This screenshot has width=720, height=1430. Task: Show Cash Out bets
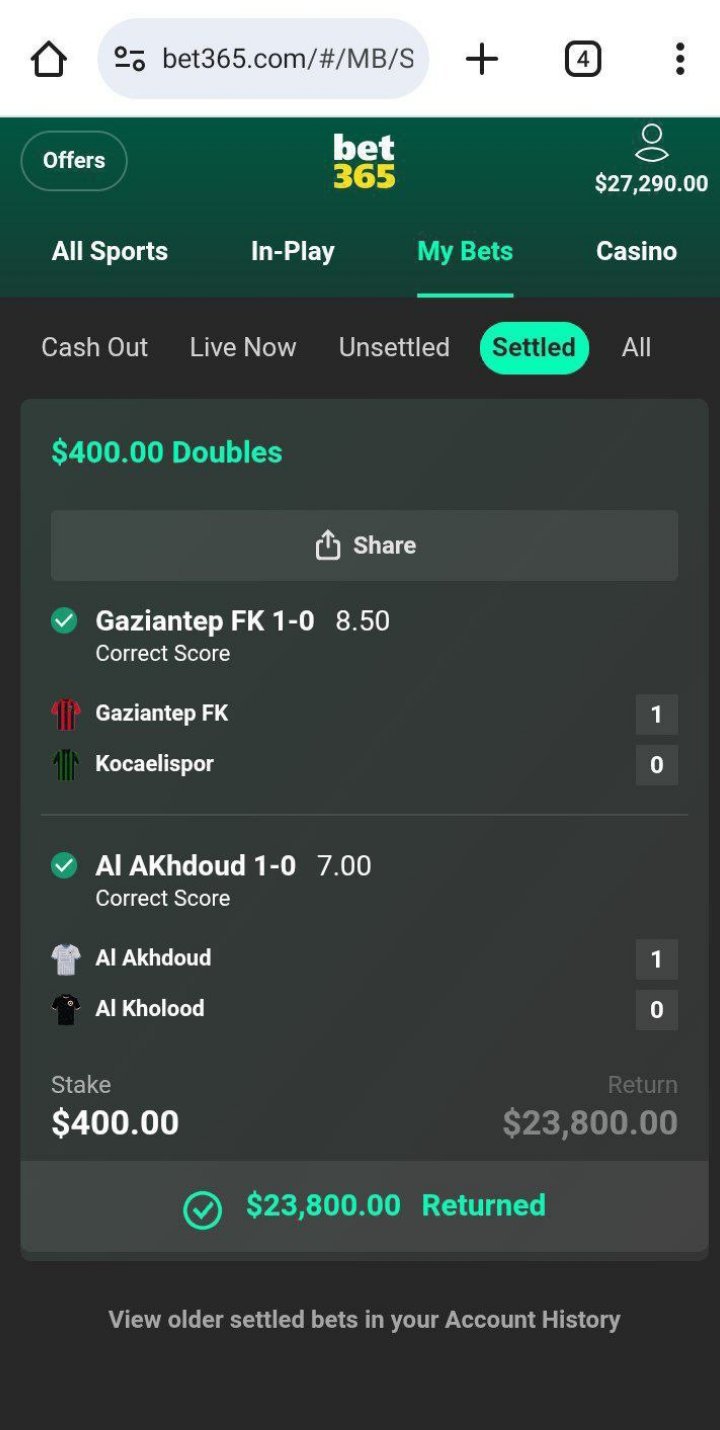94,347
